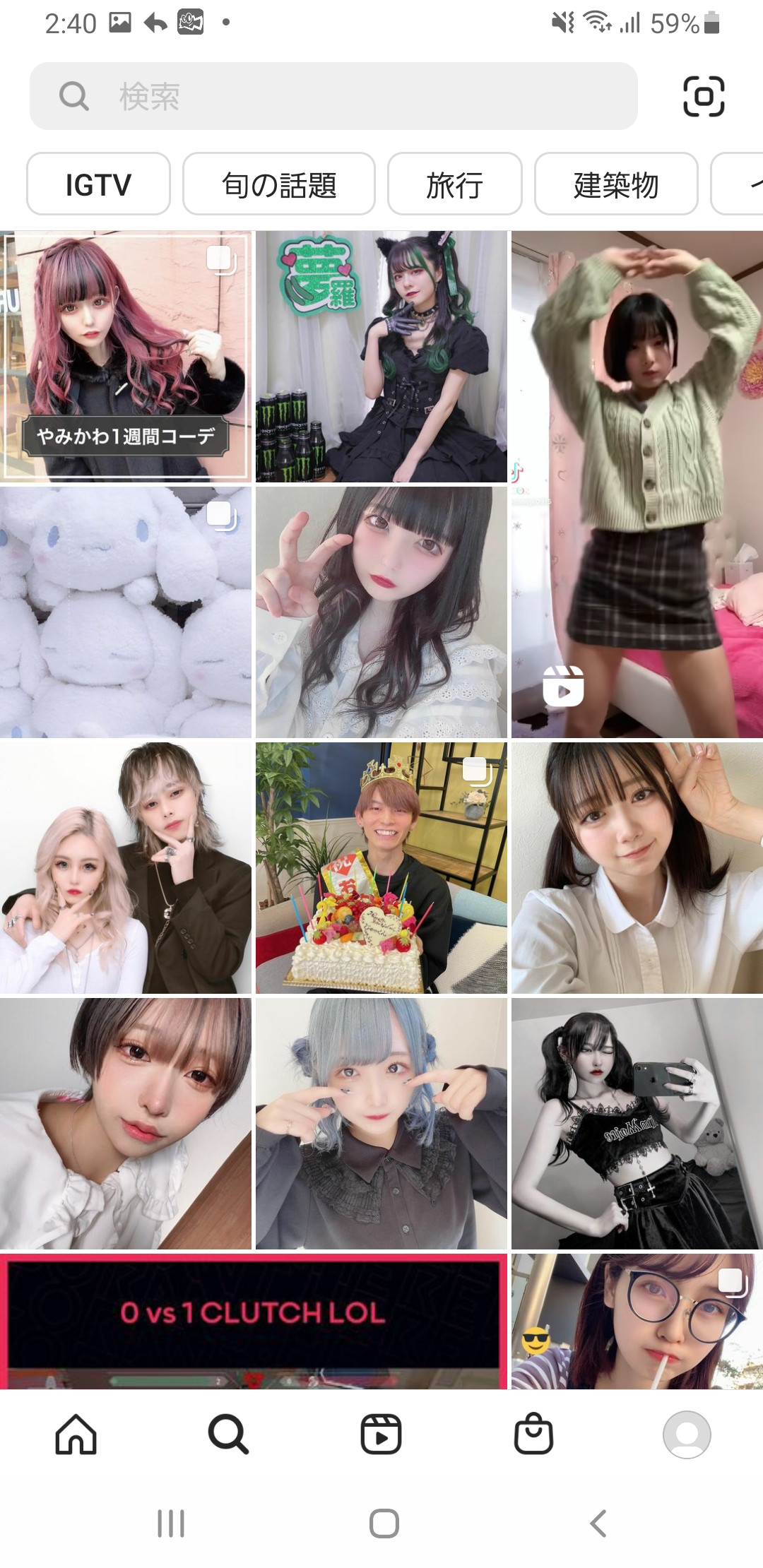
Task: Open the birthday cake crown post
Action: pyautogui.click(x=381, y=868)
